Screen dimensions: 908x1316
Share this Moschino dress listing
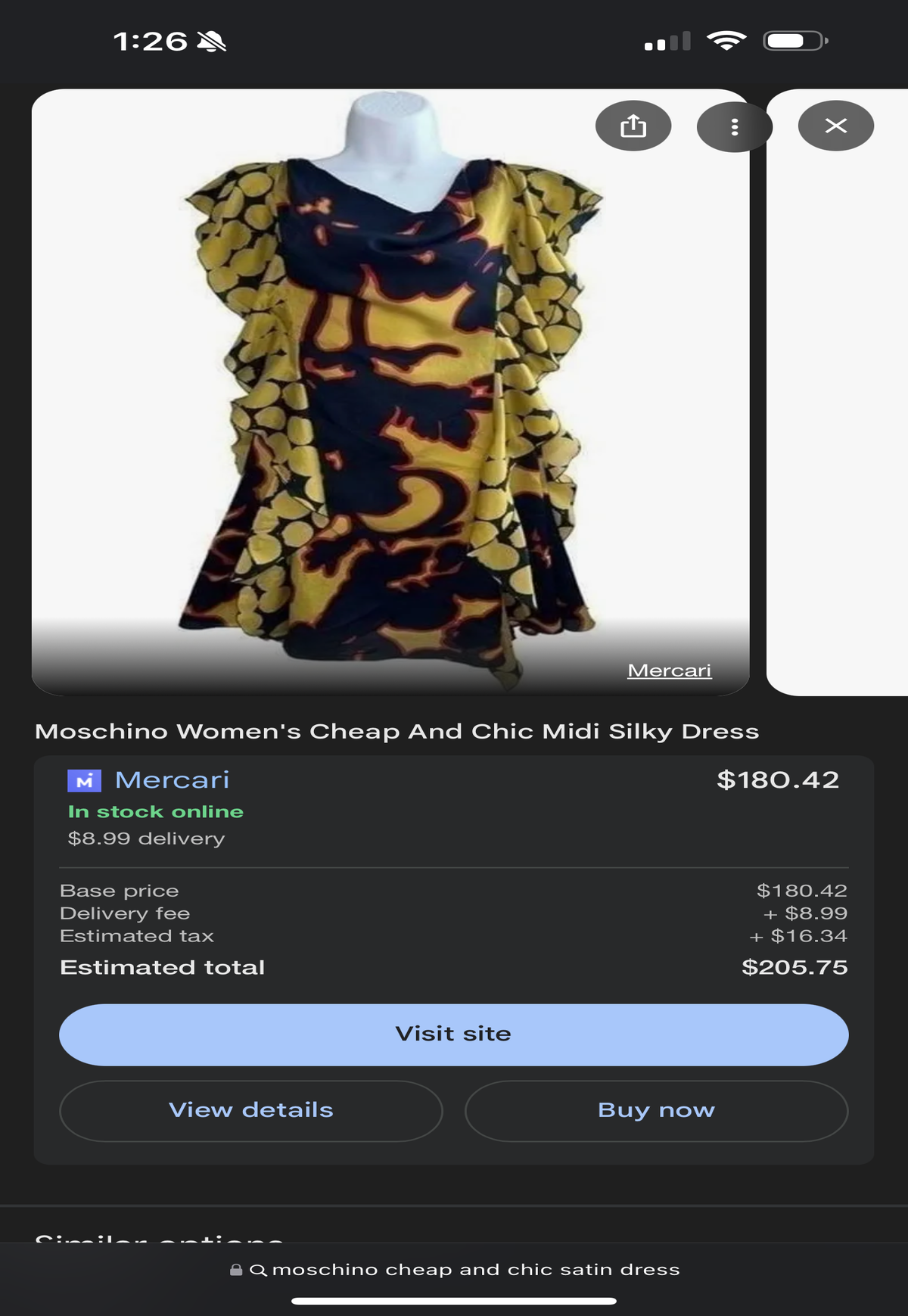[x=633, y=126]
